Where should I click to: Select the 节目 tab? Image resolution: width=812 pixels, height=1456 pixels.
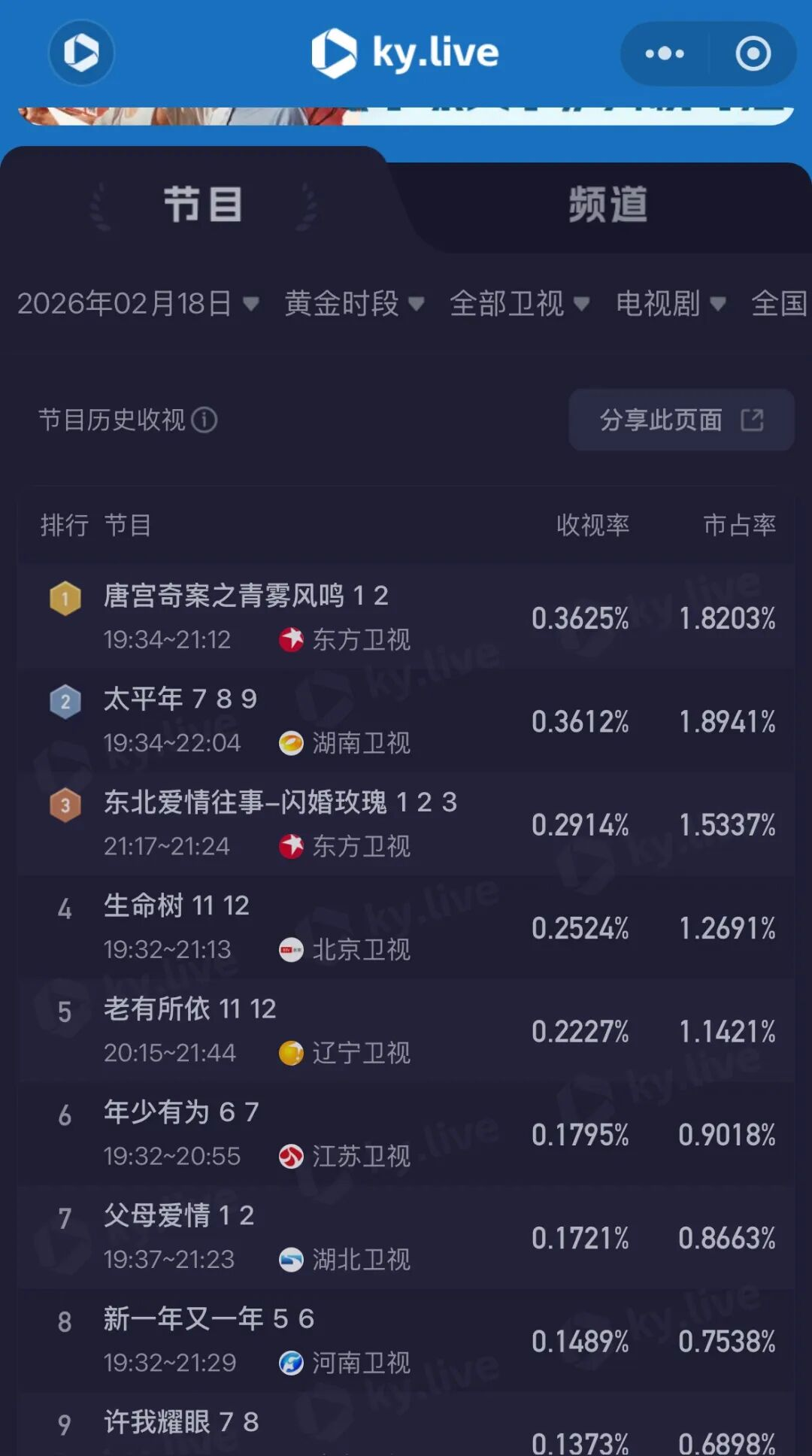[203, 205]
